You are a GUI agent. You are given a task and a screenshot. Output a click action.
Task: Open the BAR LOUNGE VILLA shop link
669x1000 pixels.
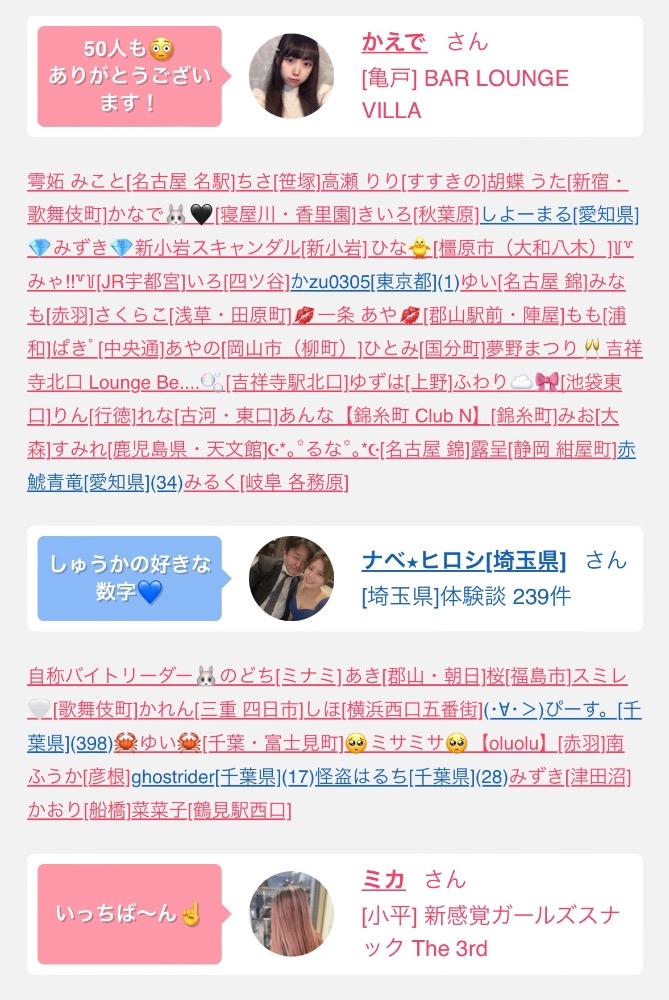(465, 94)
